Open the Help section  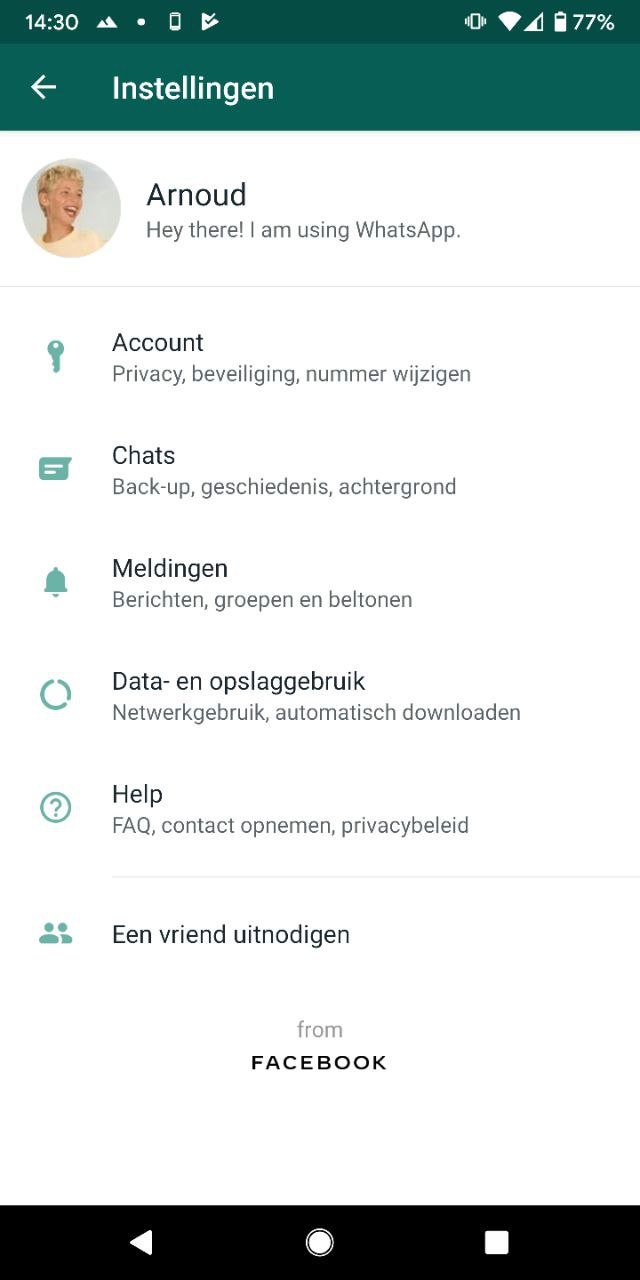click(320, 809)
